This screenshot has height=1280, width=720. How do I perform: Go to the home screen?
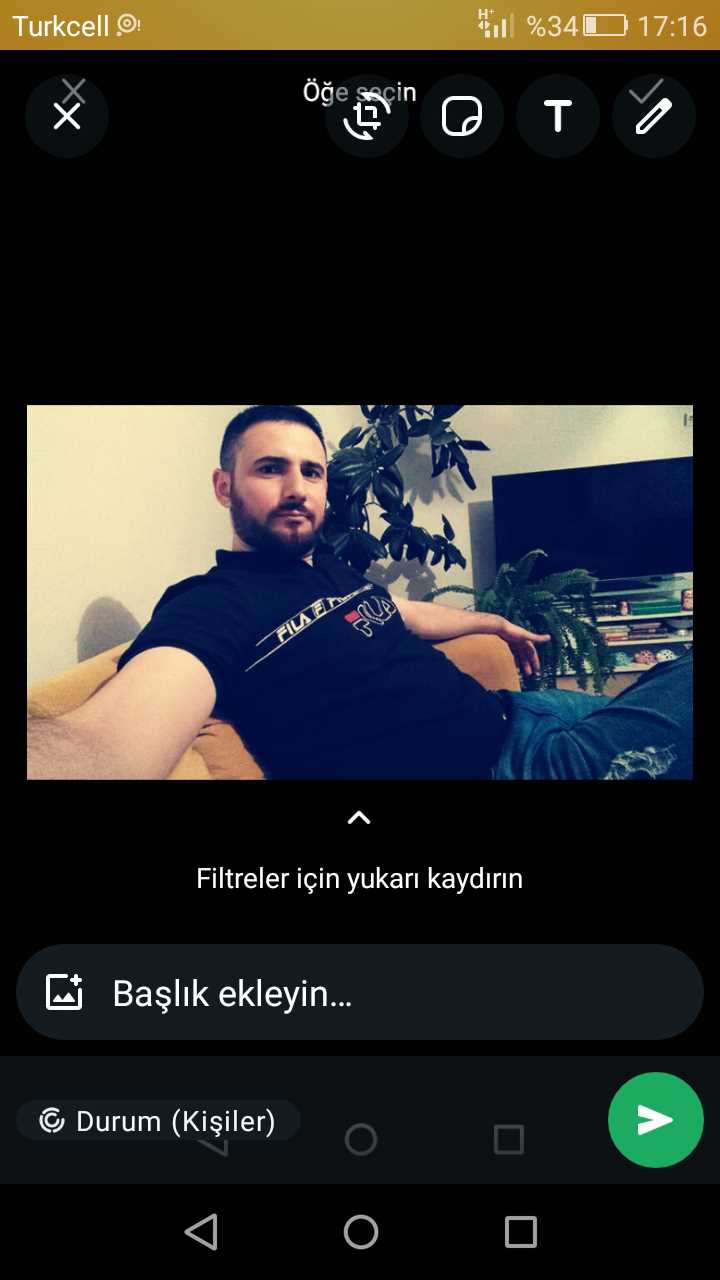pyautogui.click(x=361, y=1232)
